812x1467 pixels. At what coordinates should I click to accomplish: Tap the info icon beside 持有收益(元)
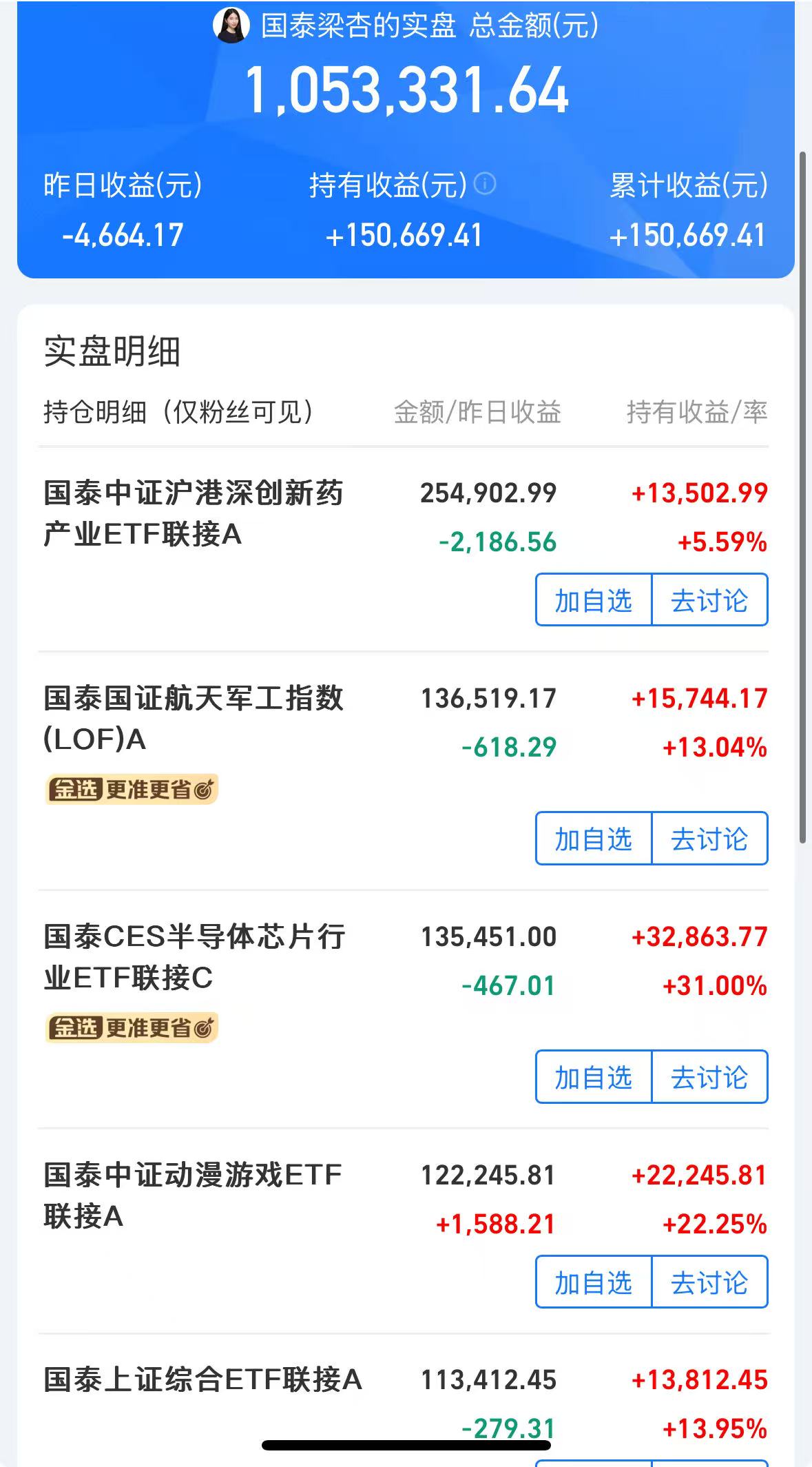(x=485, y=184)
